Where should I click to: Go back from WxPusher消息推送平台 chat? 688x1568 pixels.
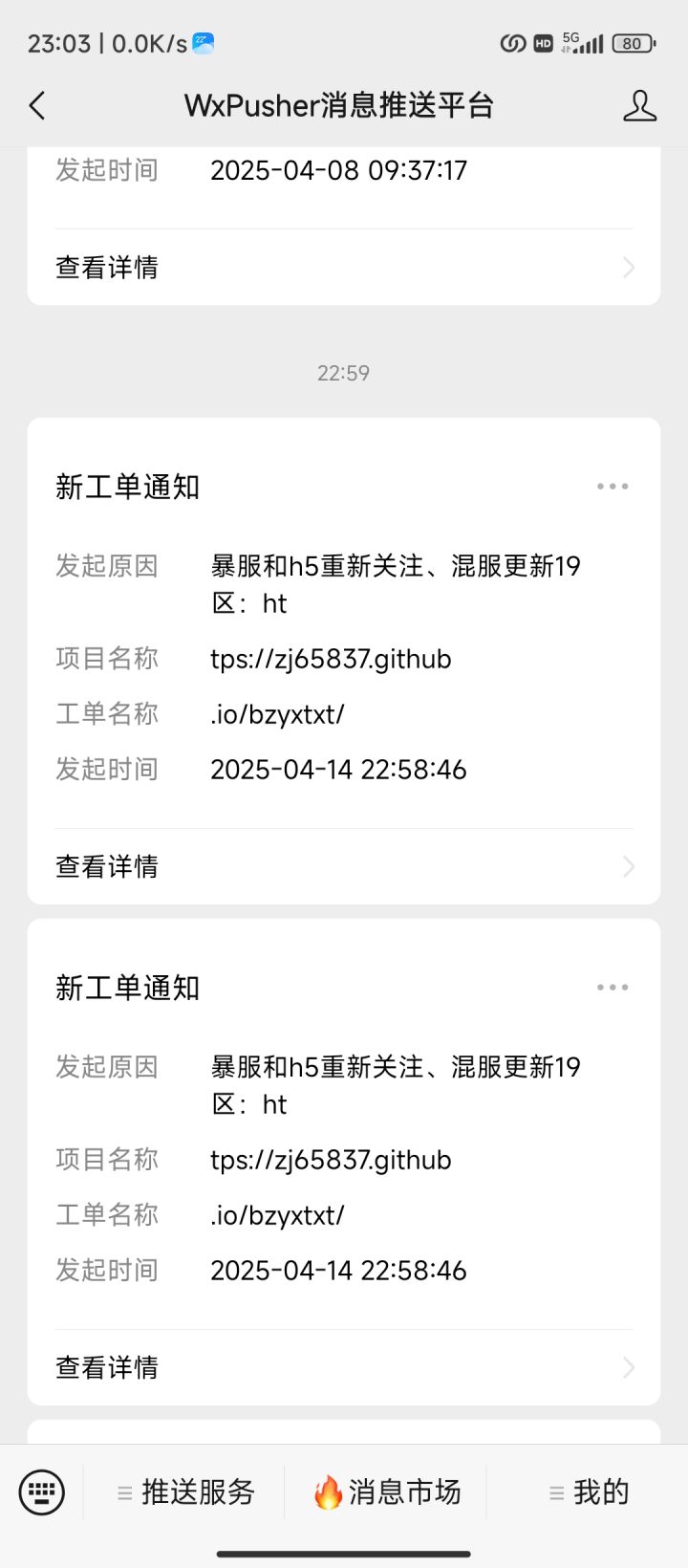[38, 105]
